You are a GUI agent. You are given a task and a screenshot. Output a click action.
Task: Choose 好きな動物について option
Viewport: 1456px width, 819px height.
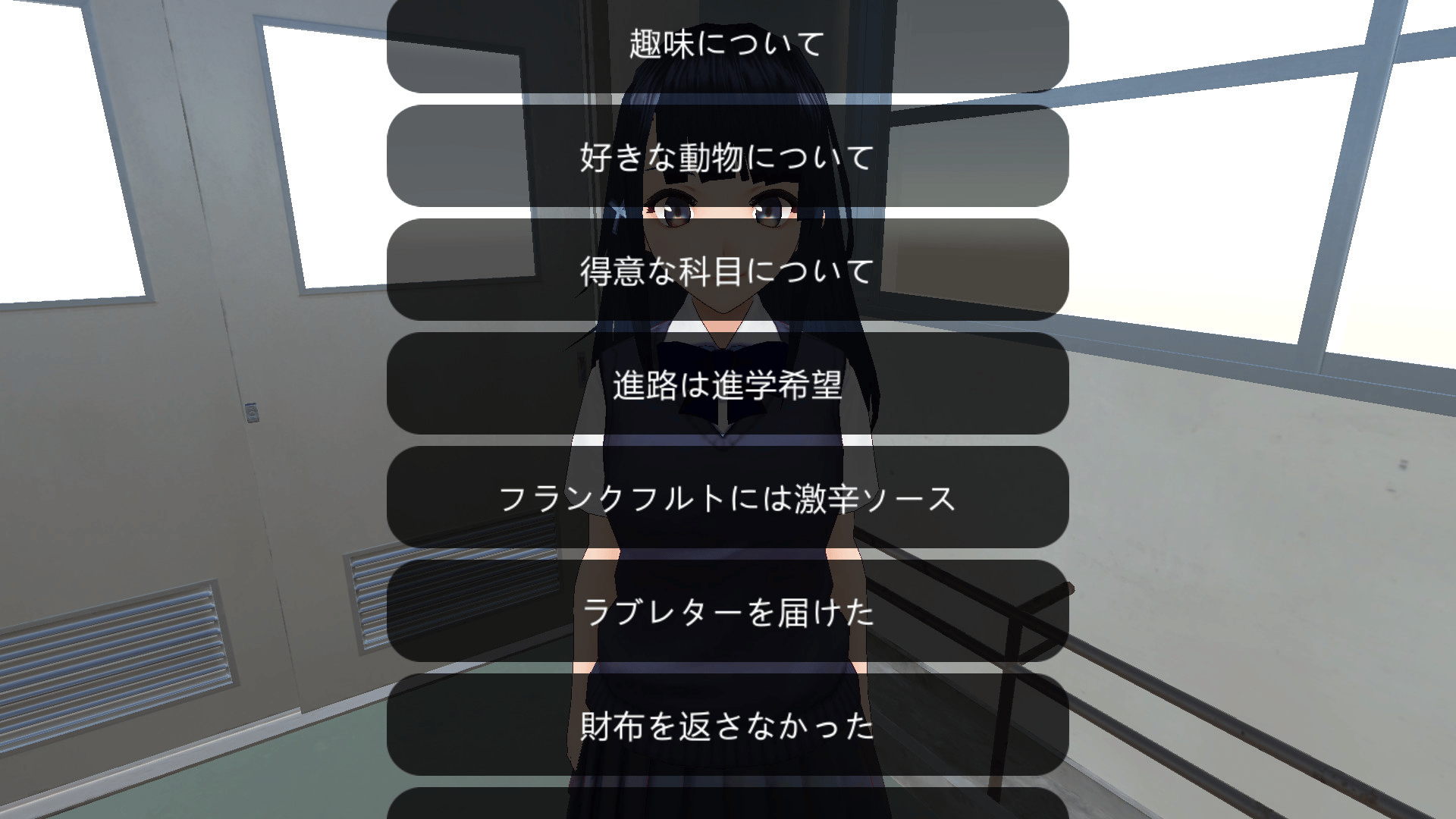pyautogui.click(x=727, y=157)
